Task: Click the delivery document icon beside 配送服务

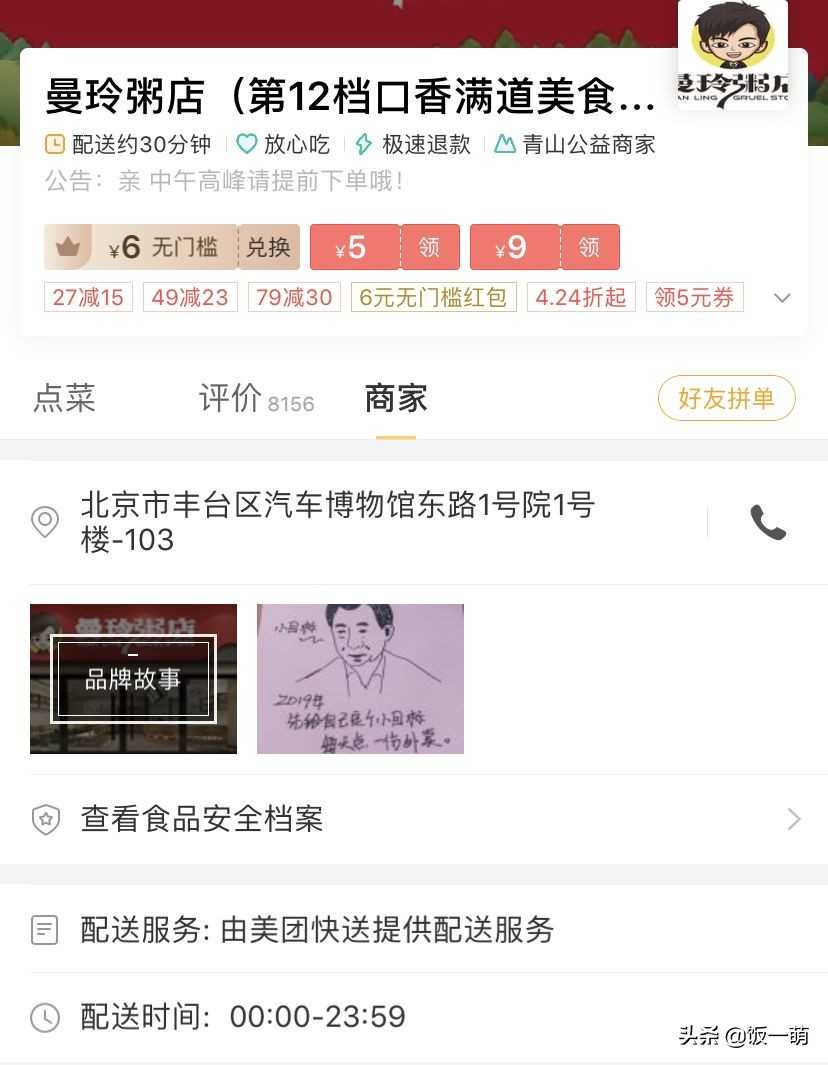Action: point(44,930)
